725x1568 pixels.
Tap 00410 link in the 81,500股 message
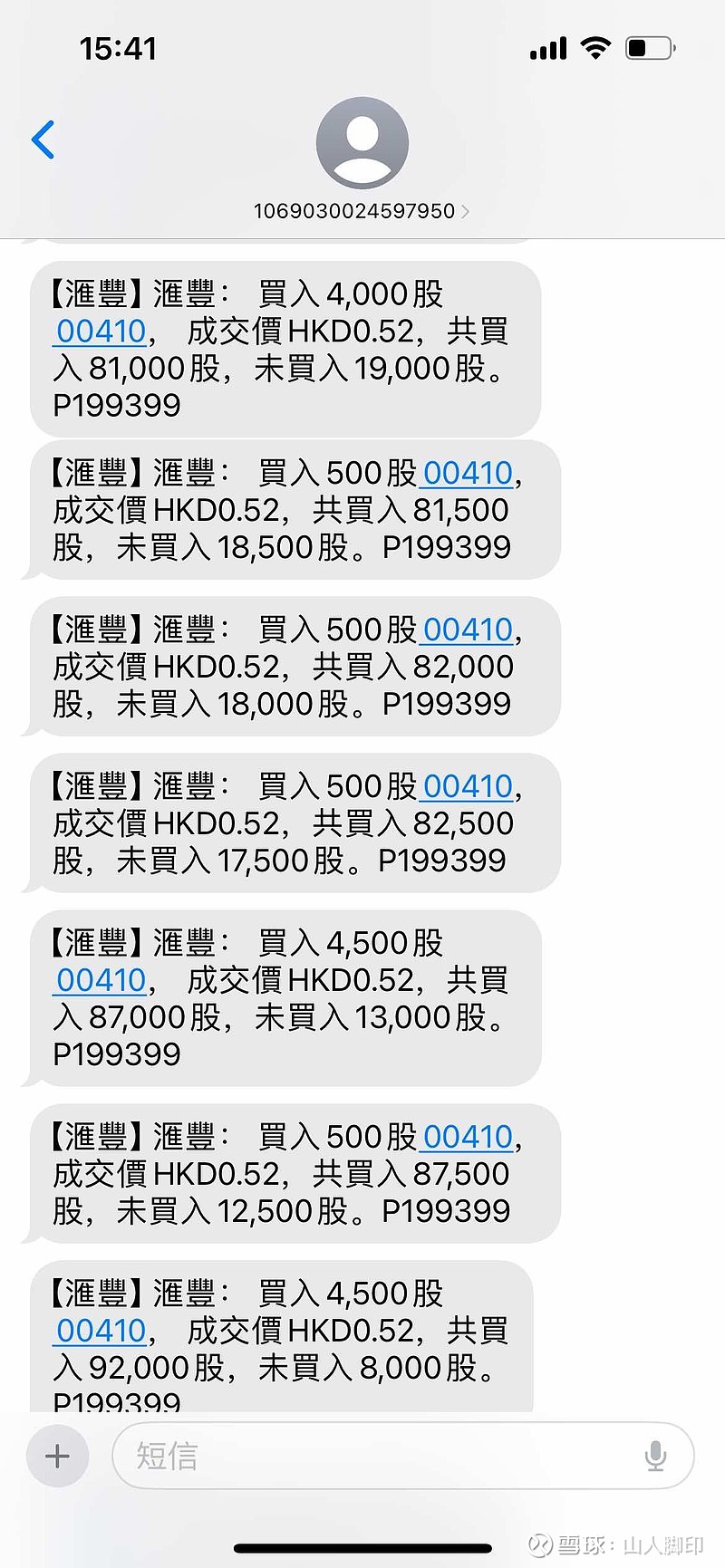point(468,473)
